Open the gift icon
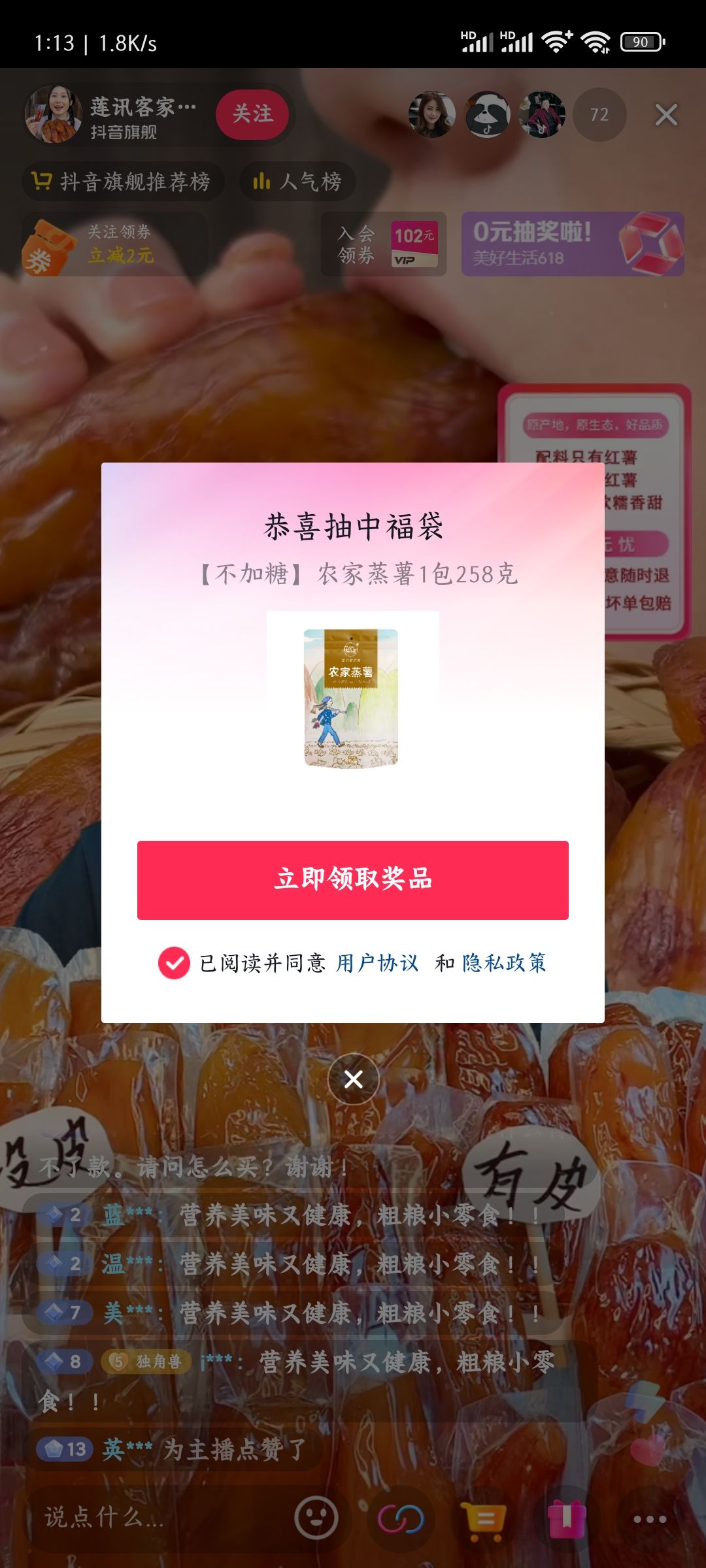The width and height of the screenshot is (706, 1568). click(x=567, y=1519)
